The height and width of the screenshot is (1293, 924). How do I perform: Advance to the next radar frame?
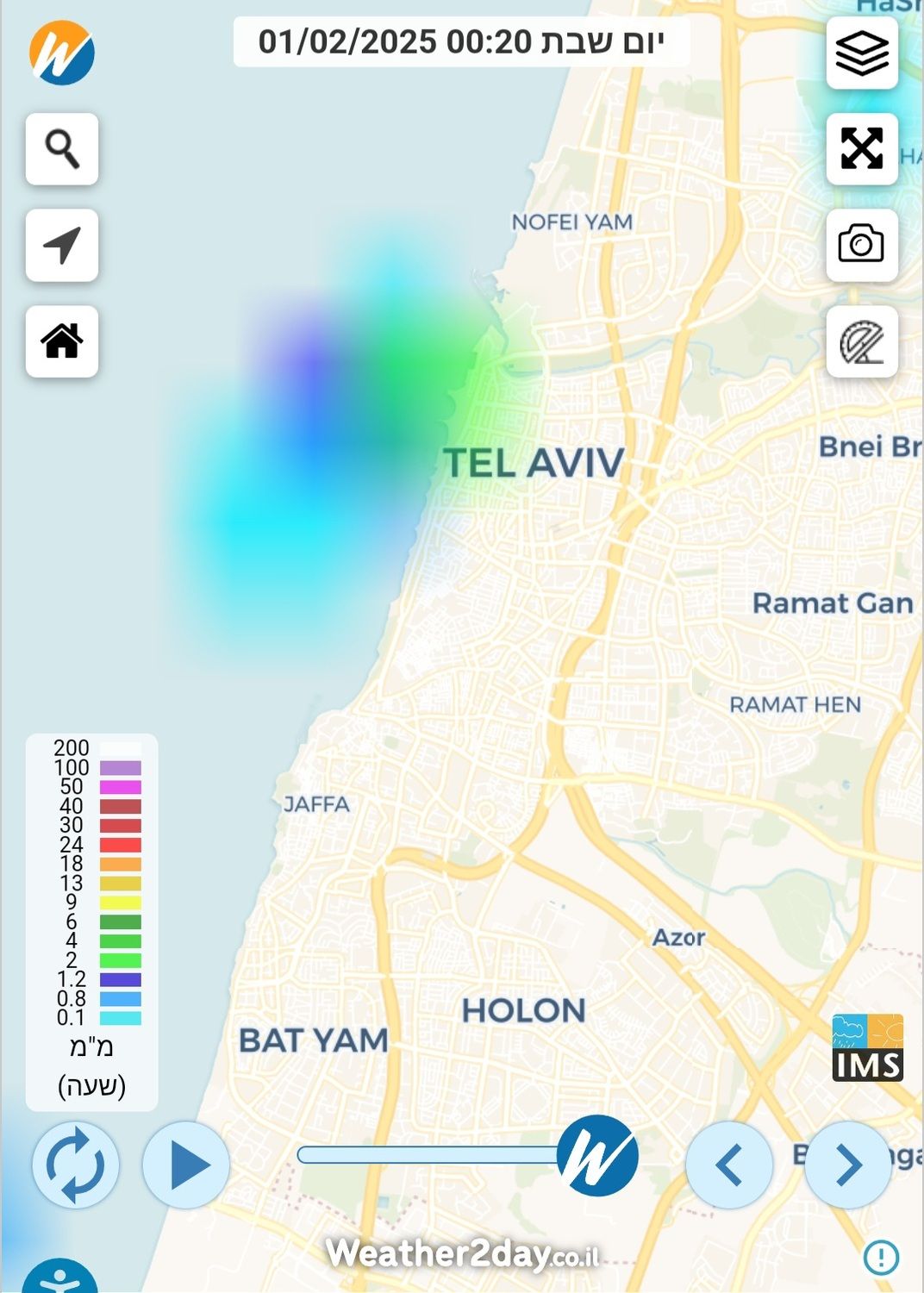coord(848,1165)
